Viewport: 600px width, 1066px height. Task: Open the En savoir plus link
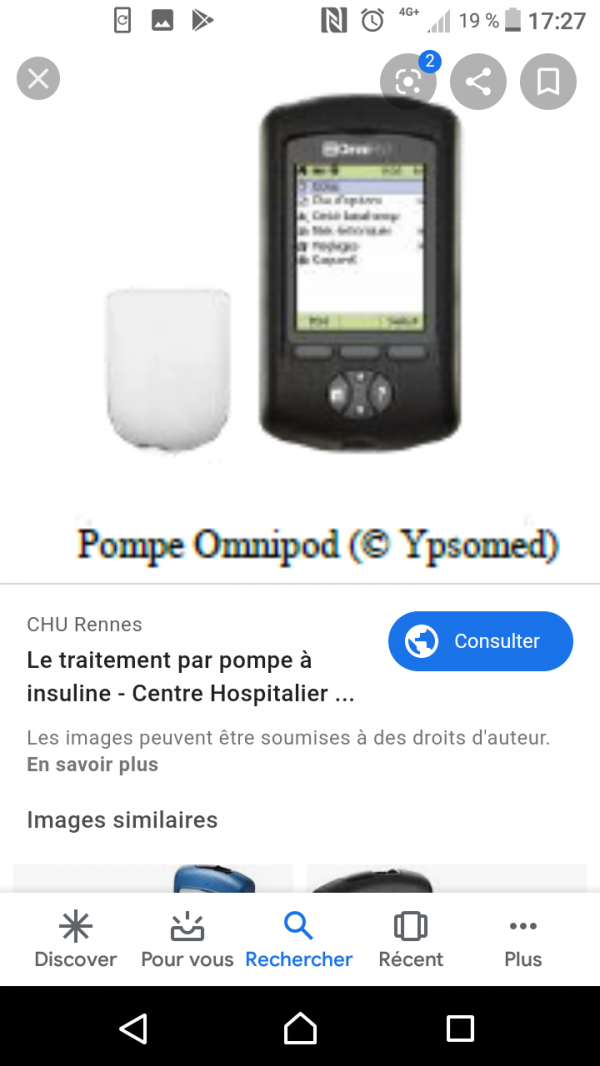tap(92, 764)
